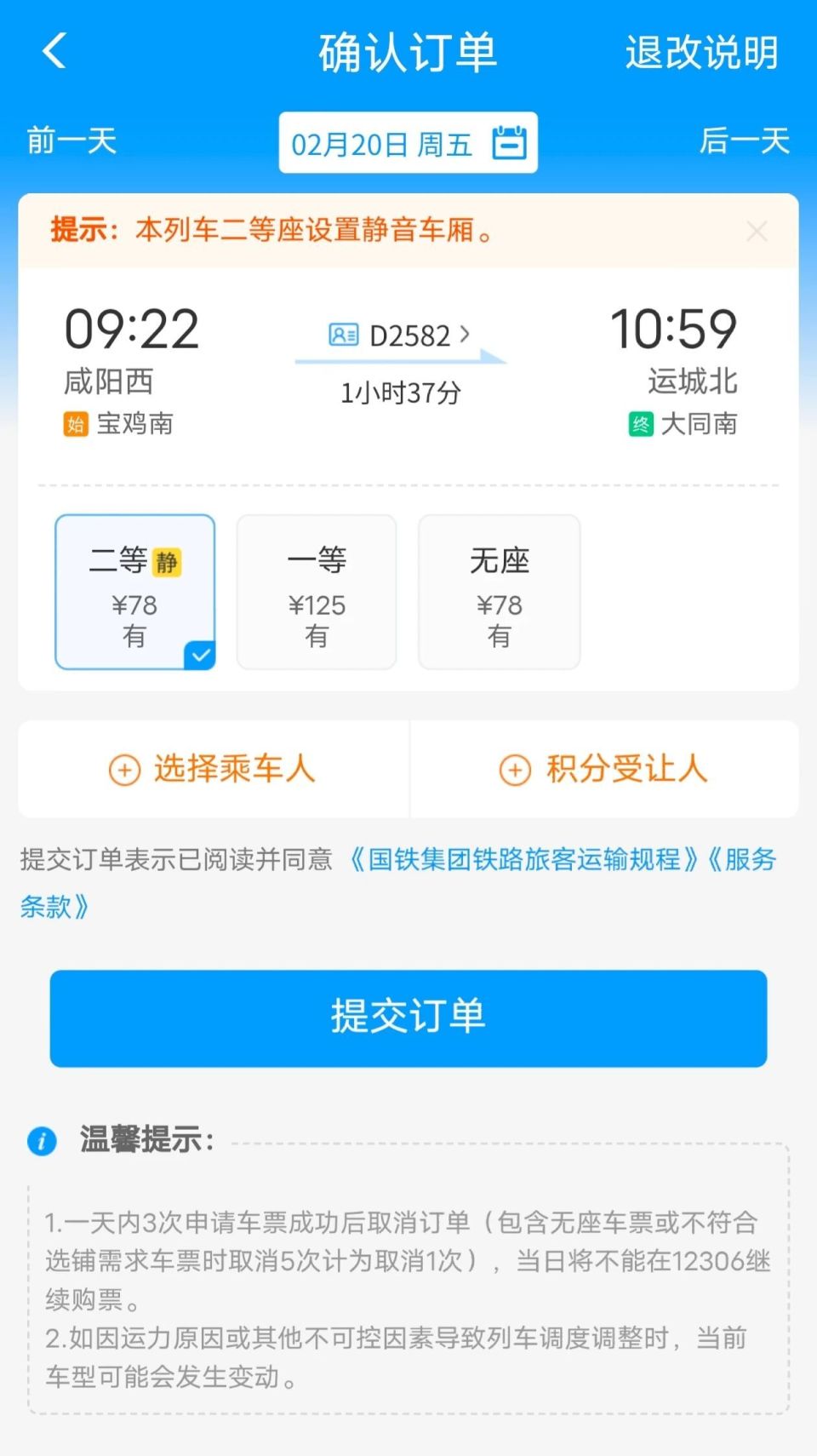Select the 一等 seat class option
Screen dimensions: 817x1456
tap(316, 592)
